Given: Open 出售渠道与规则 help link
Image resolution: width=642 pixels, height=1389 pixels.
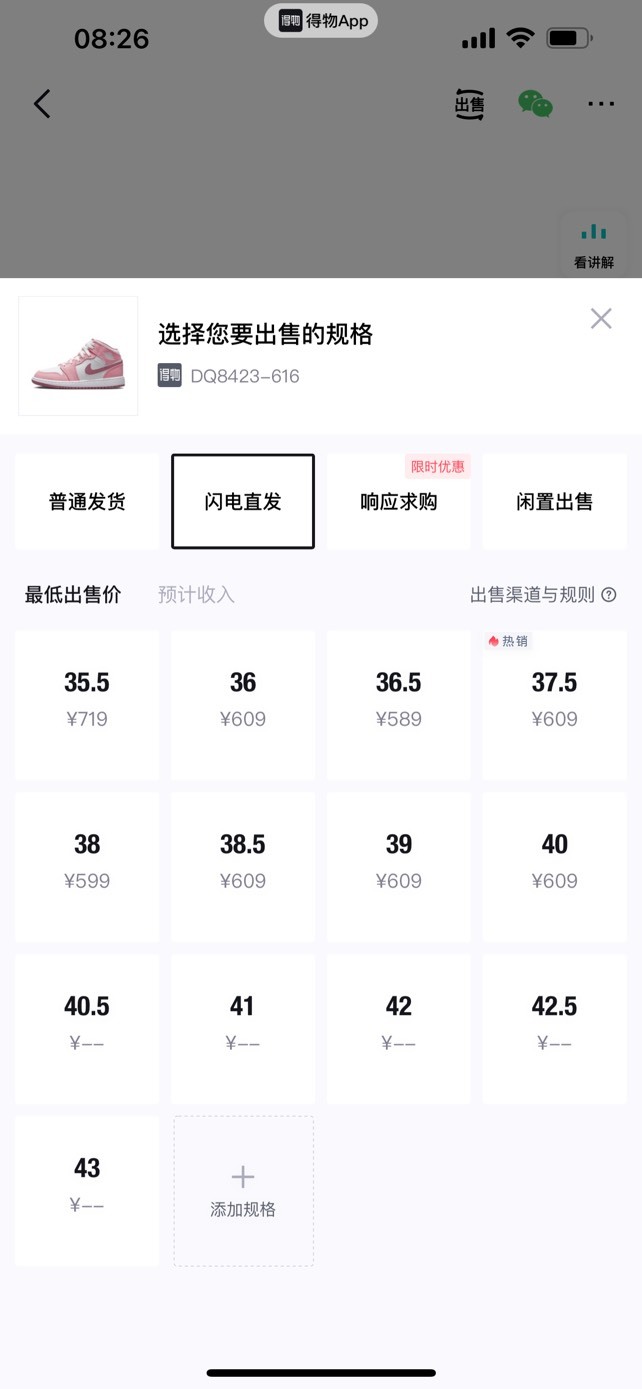Looking at the screenshot, I should pos(543,595).
